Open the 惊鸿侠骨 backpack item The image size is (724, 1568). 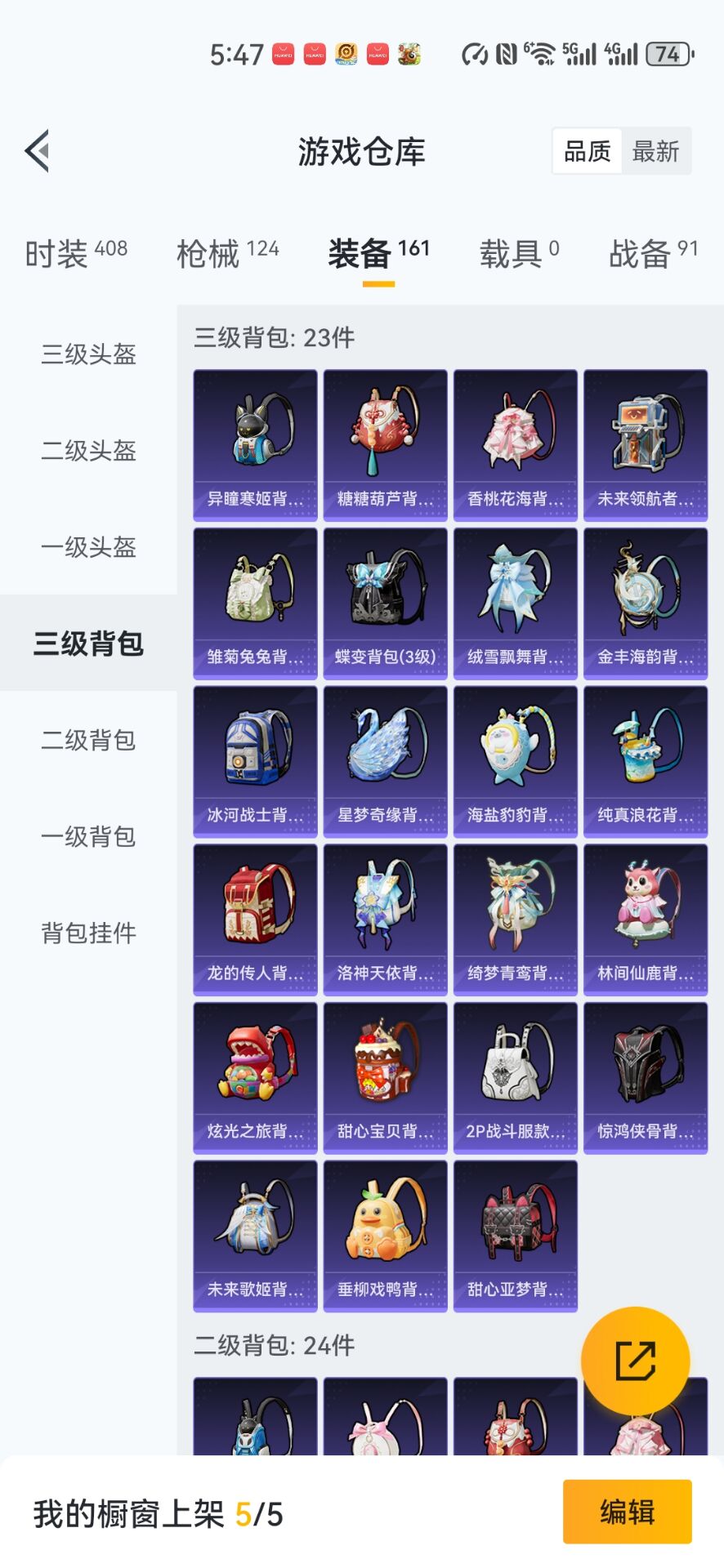646,1078
